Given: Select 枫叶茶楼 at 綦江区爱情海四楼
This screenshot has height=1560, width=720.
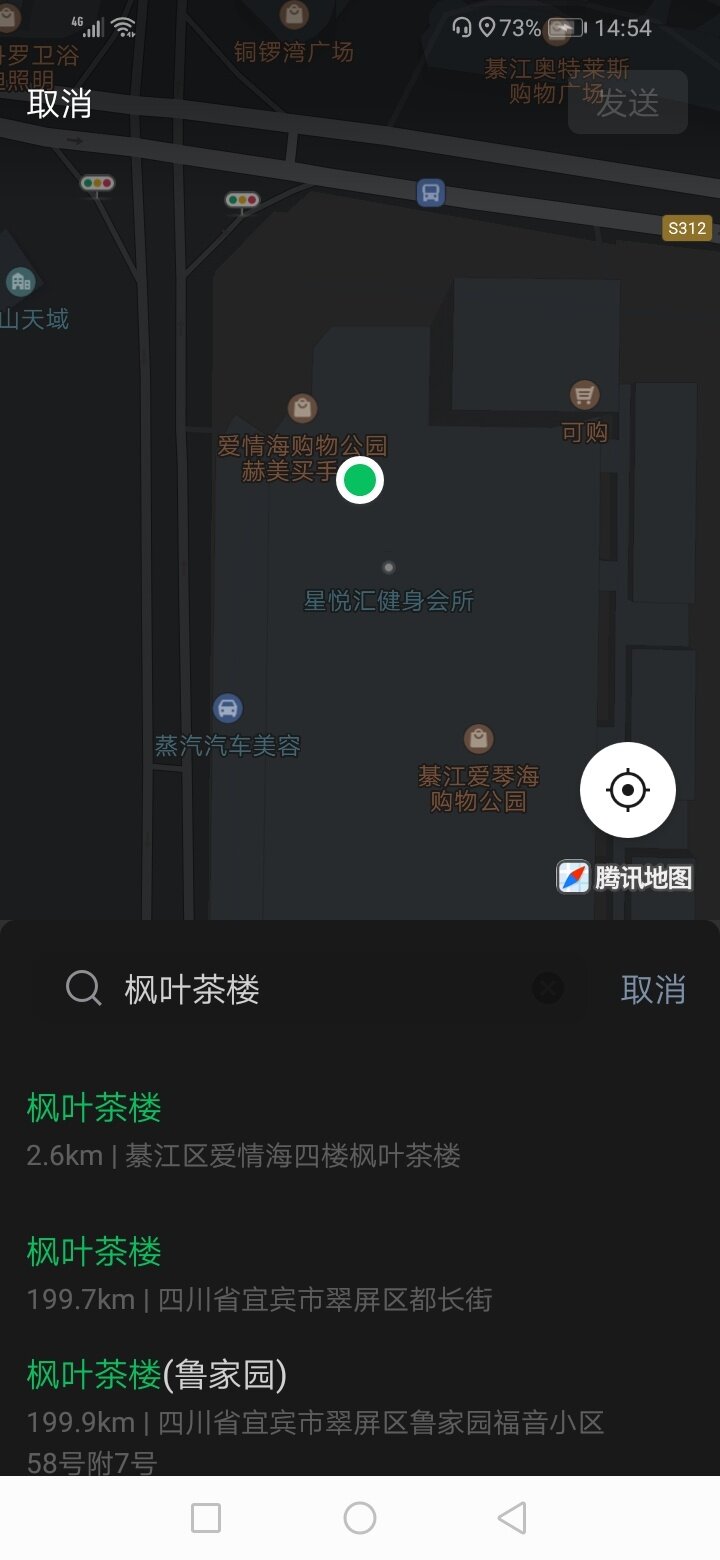Looking at the screenshot, I should pyautogui.click(x=244, y=1131).
